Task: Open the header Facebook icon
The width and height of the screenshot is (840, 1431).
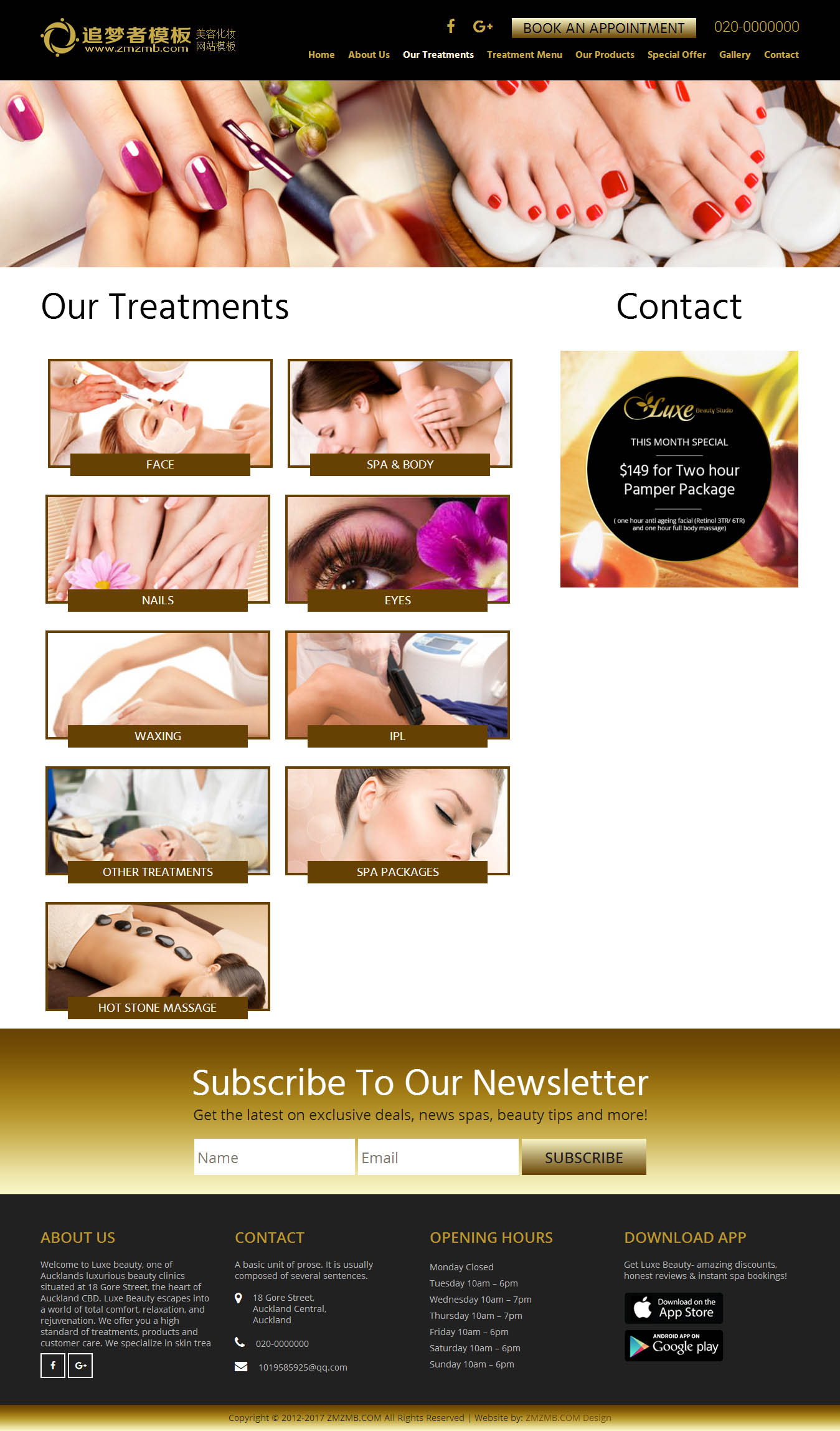Action: pyautogui.click(x=451, y=26)
